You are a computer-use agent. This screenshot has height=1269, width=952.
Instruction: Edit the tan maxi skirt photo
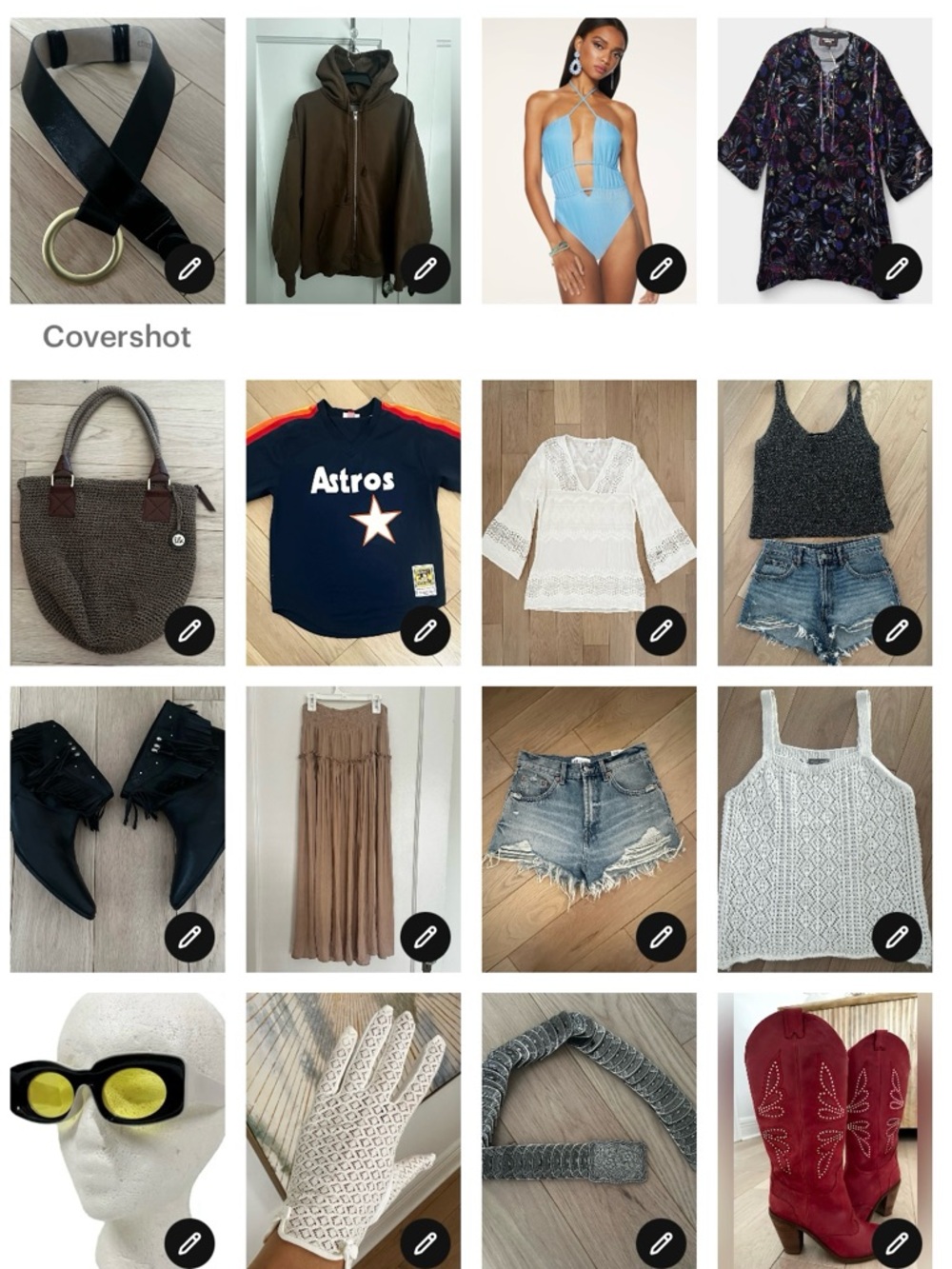point(425,937)
